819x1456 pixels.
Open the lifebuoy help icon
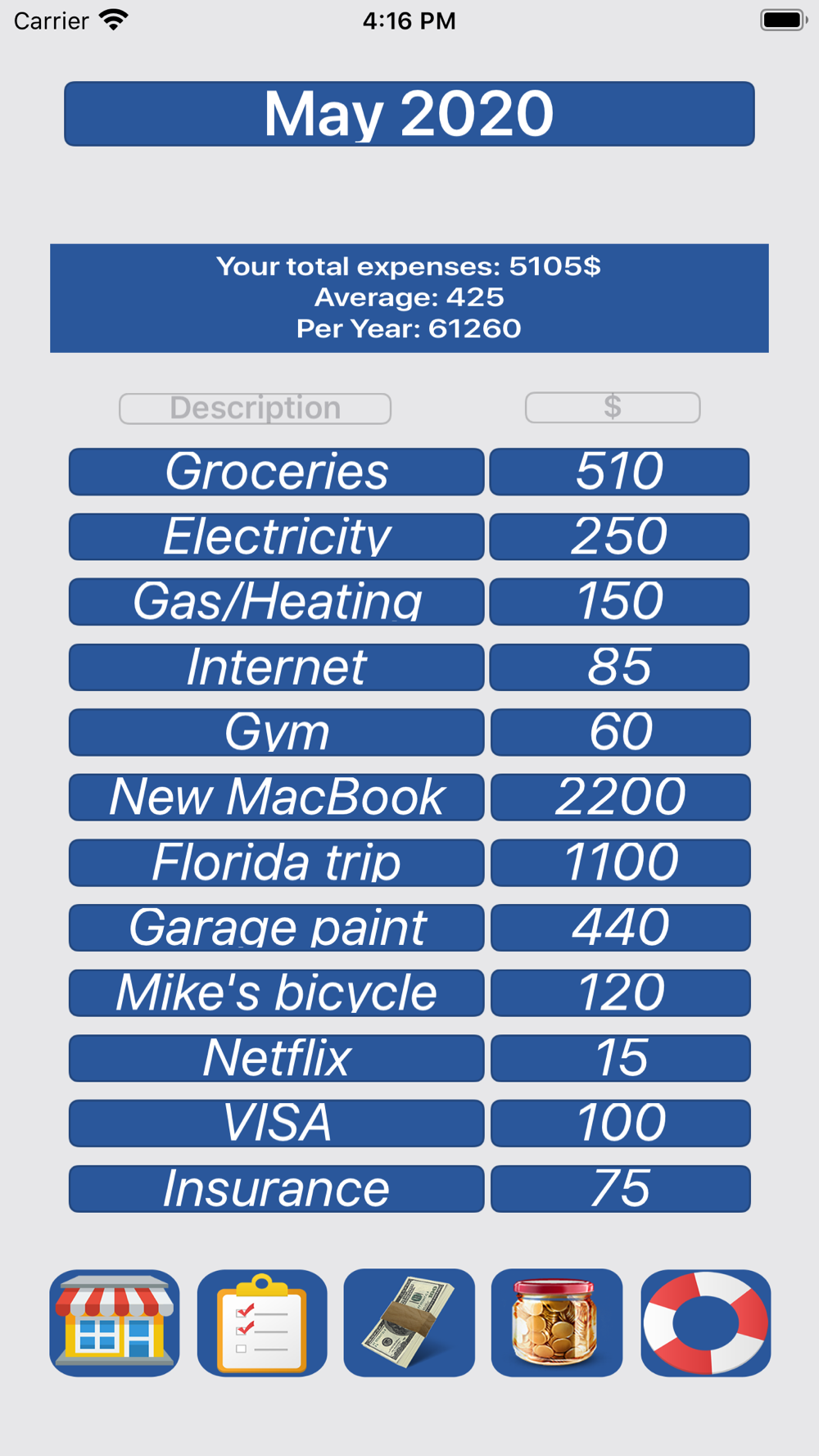[x=705, y=1323]
